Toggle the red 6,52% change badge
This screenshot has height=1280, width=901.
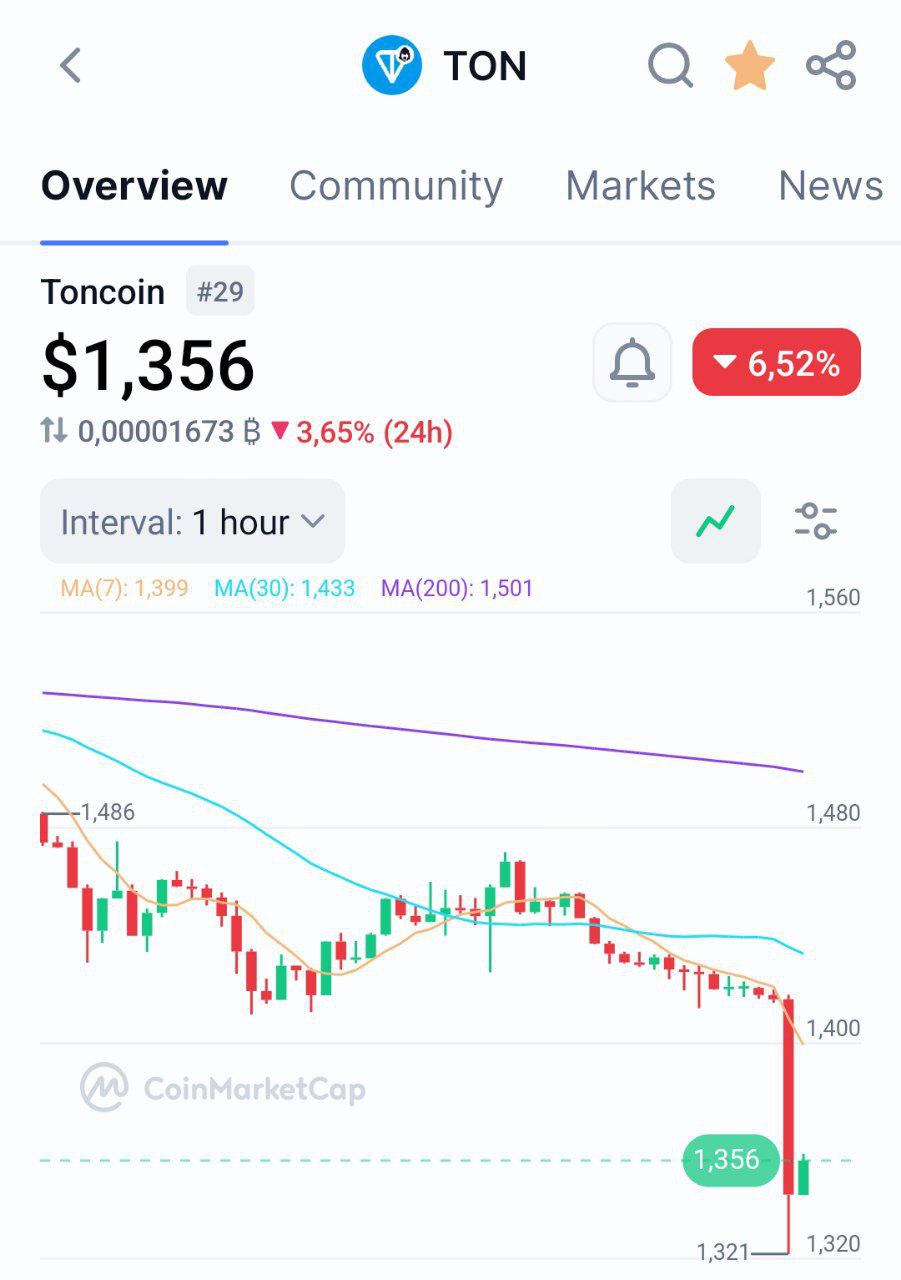(776, 362)
